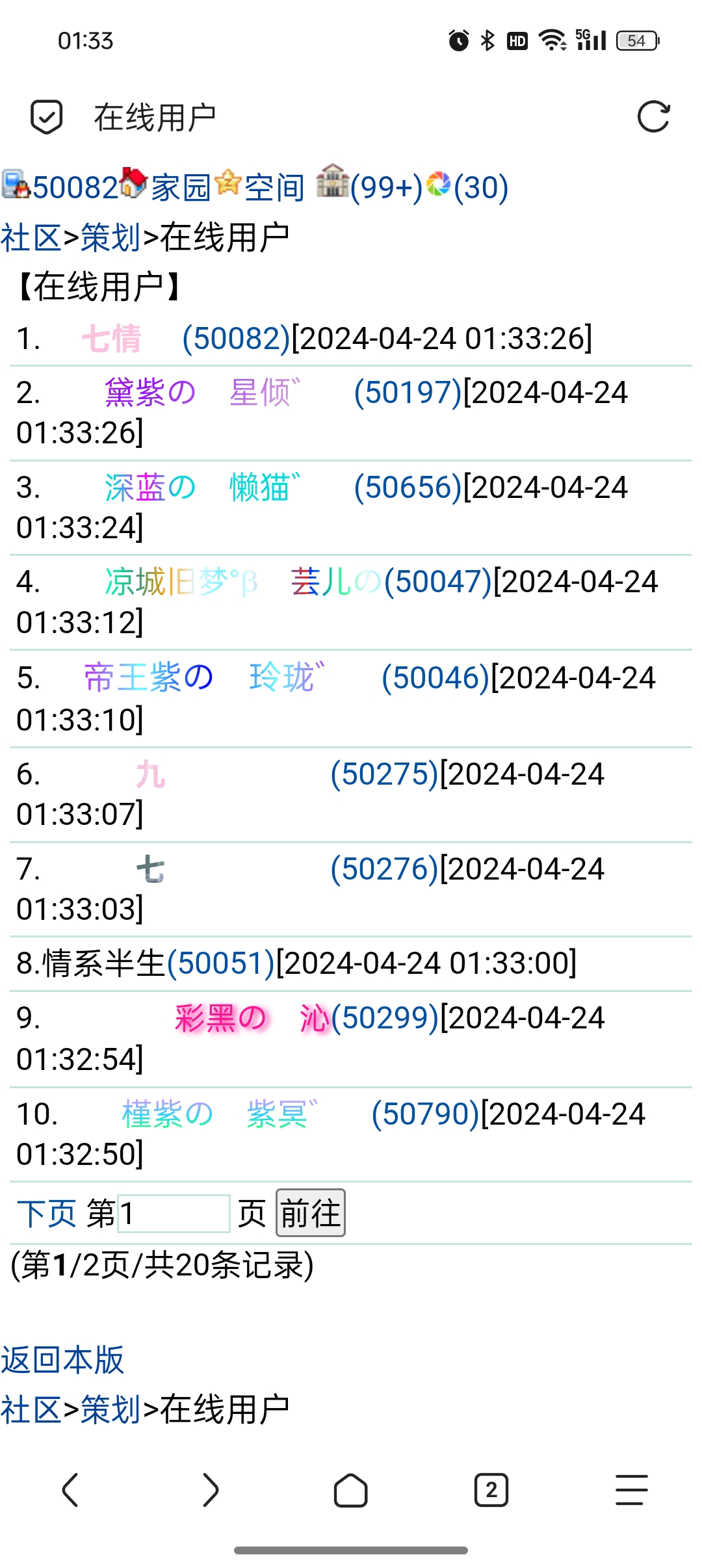Open the browser menu
Viewport: 702px width, 1568px height.
pyautogui.click(x=631, y=1490)
